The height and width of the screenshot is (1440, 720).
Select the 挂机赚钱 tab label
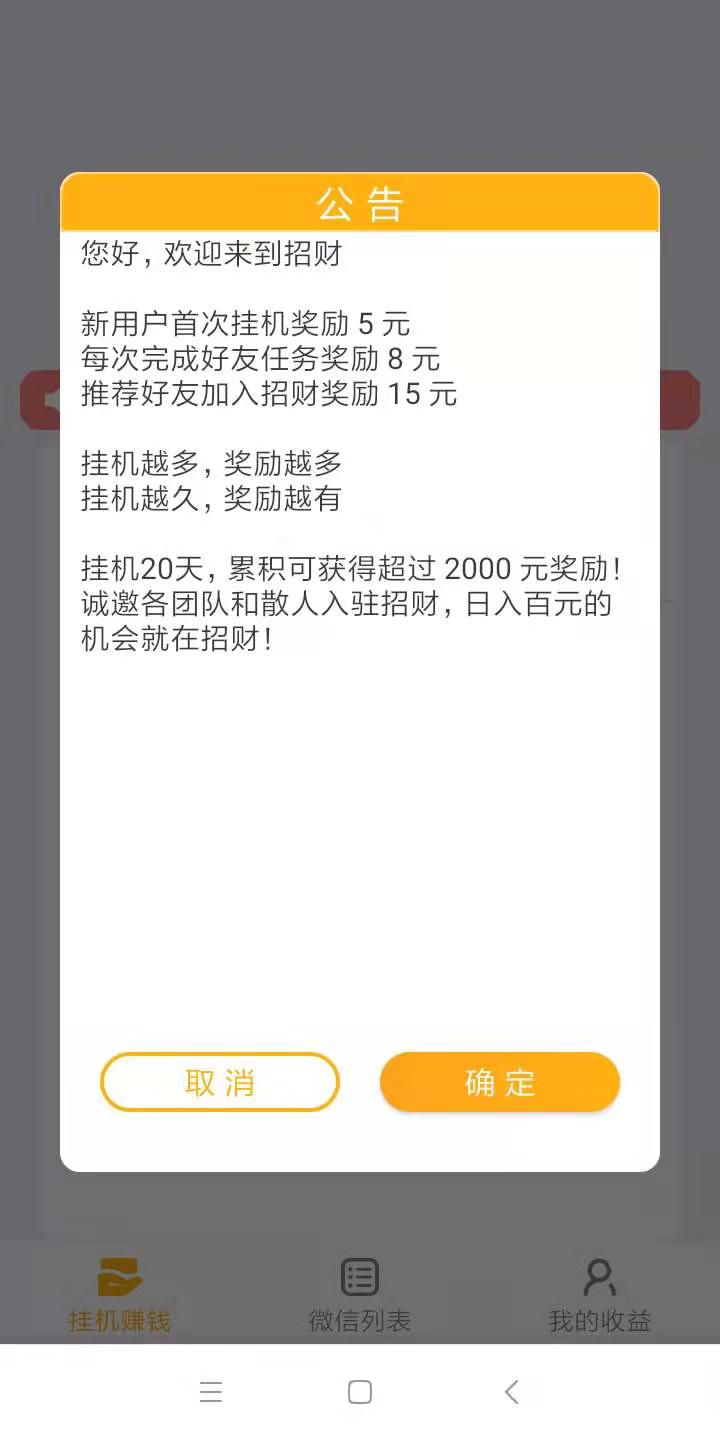tap(119, 1322)
